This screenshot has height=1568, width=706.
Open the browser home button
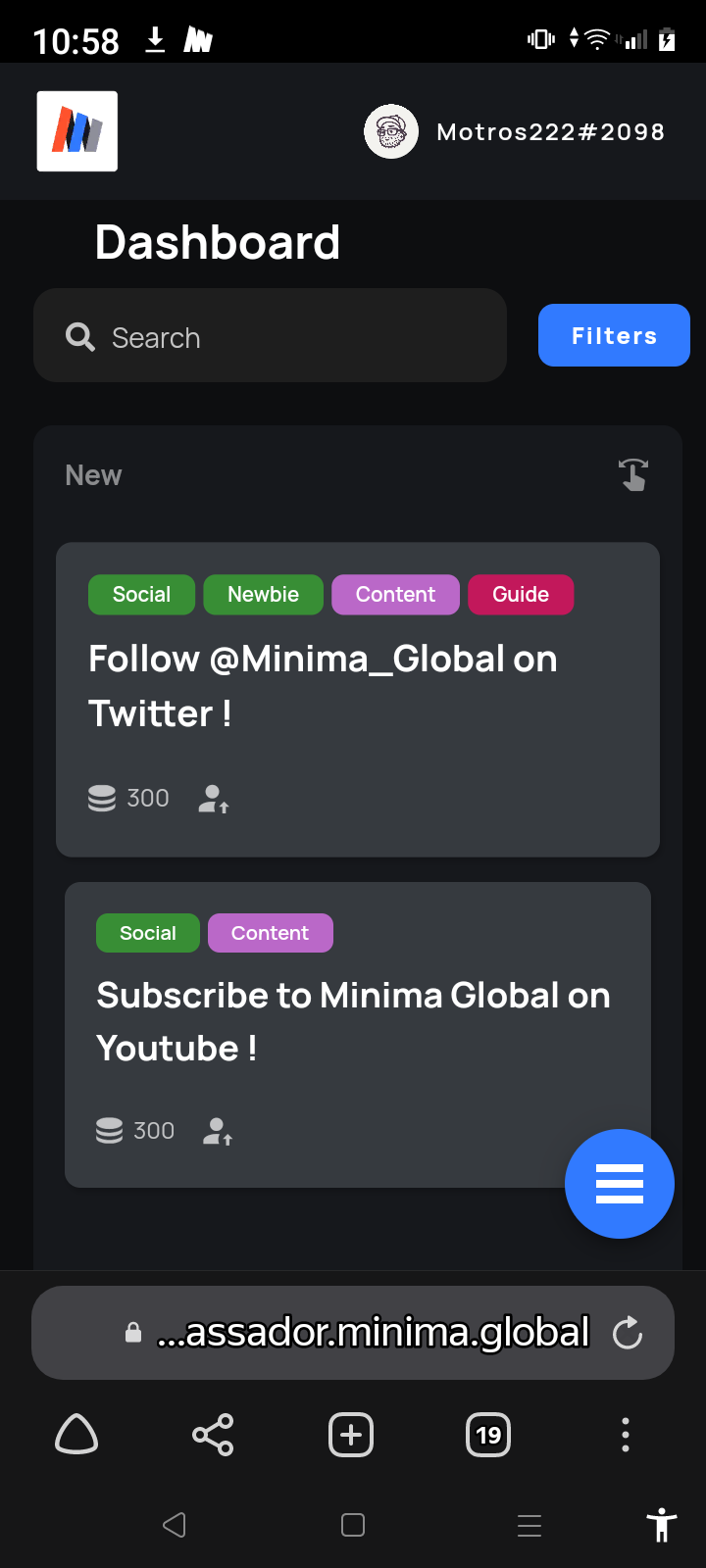point(76,1435)
